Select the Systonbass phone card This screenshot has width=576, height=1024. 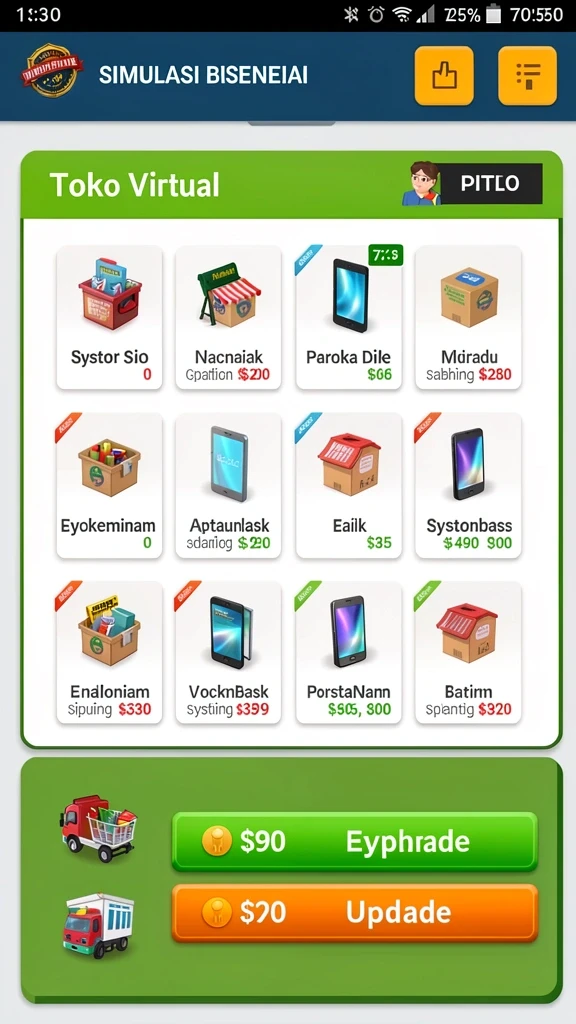click(468, 485)
